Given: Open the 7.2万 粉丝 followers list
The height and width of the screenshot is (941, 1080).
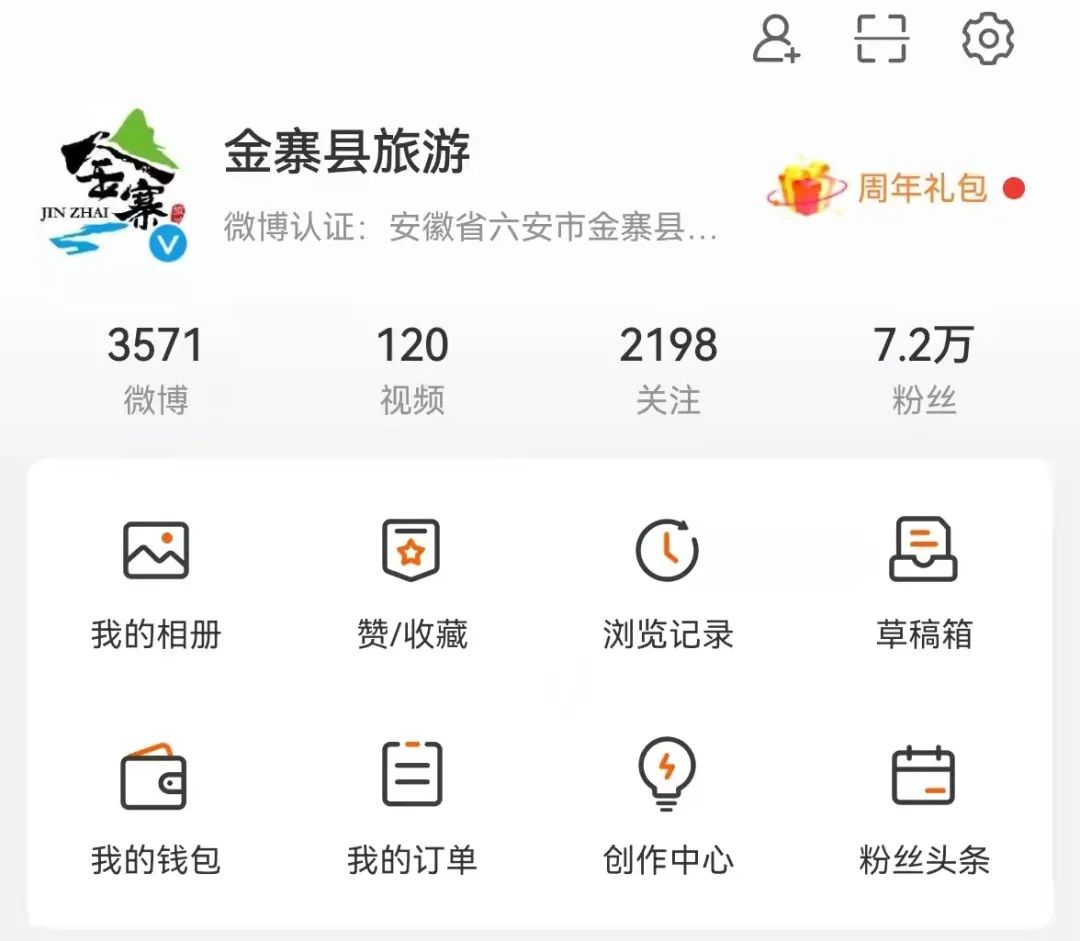Looking at the screenshot, I should point(924,370).
